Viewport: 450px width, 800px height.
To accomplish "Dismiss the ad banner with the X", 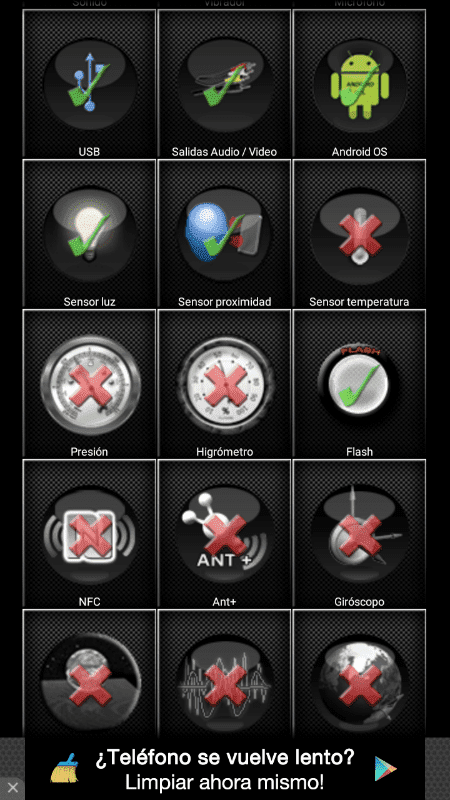I will pyautogui.click(x=13, y=788).
